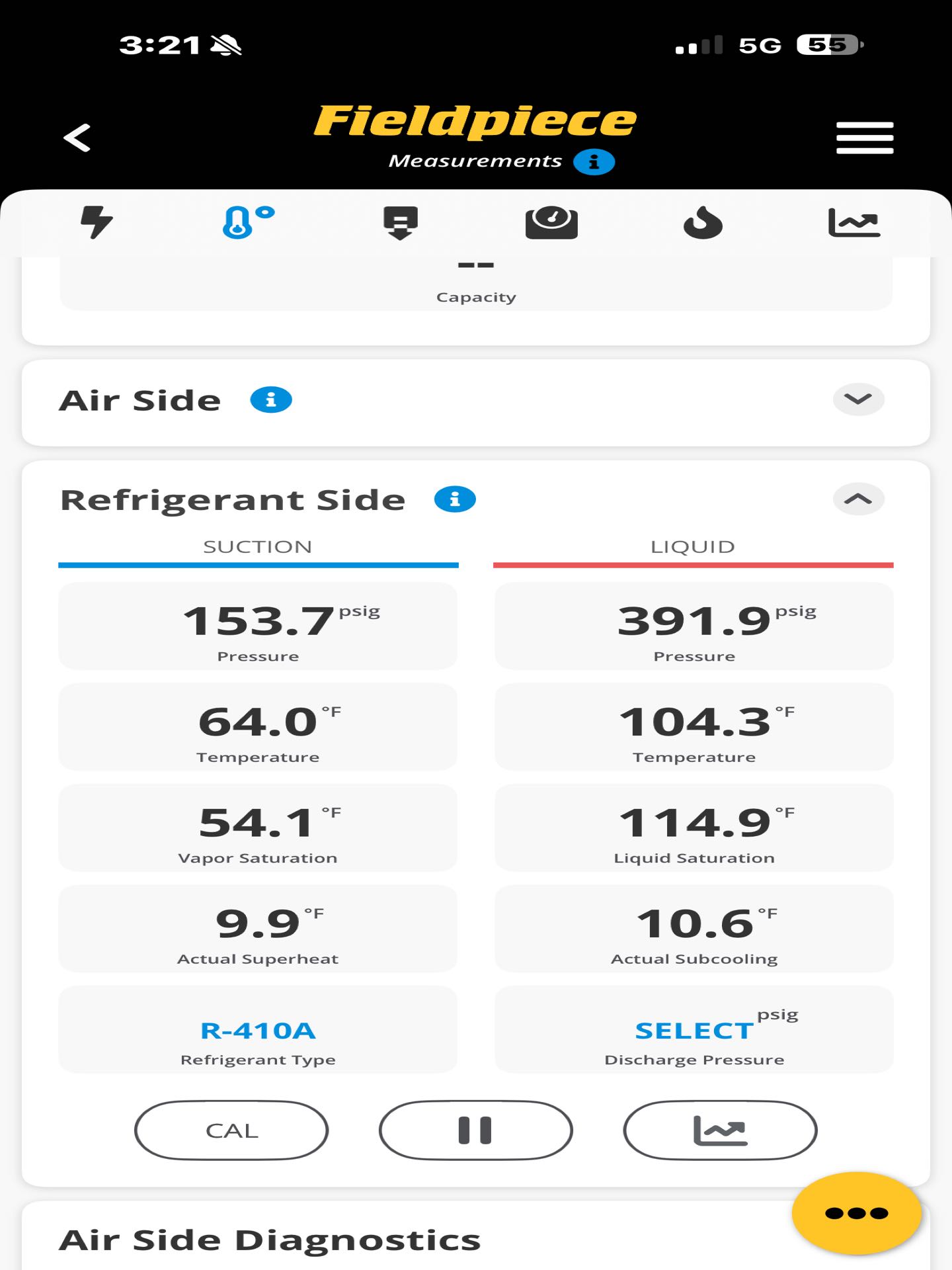Expand the Air Side section
The width and height of the screenshot is (952, 1270).
coord(858,400)
